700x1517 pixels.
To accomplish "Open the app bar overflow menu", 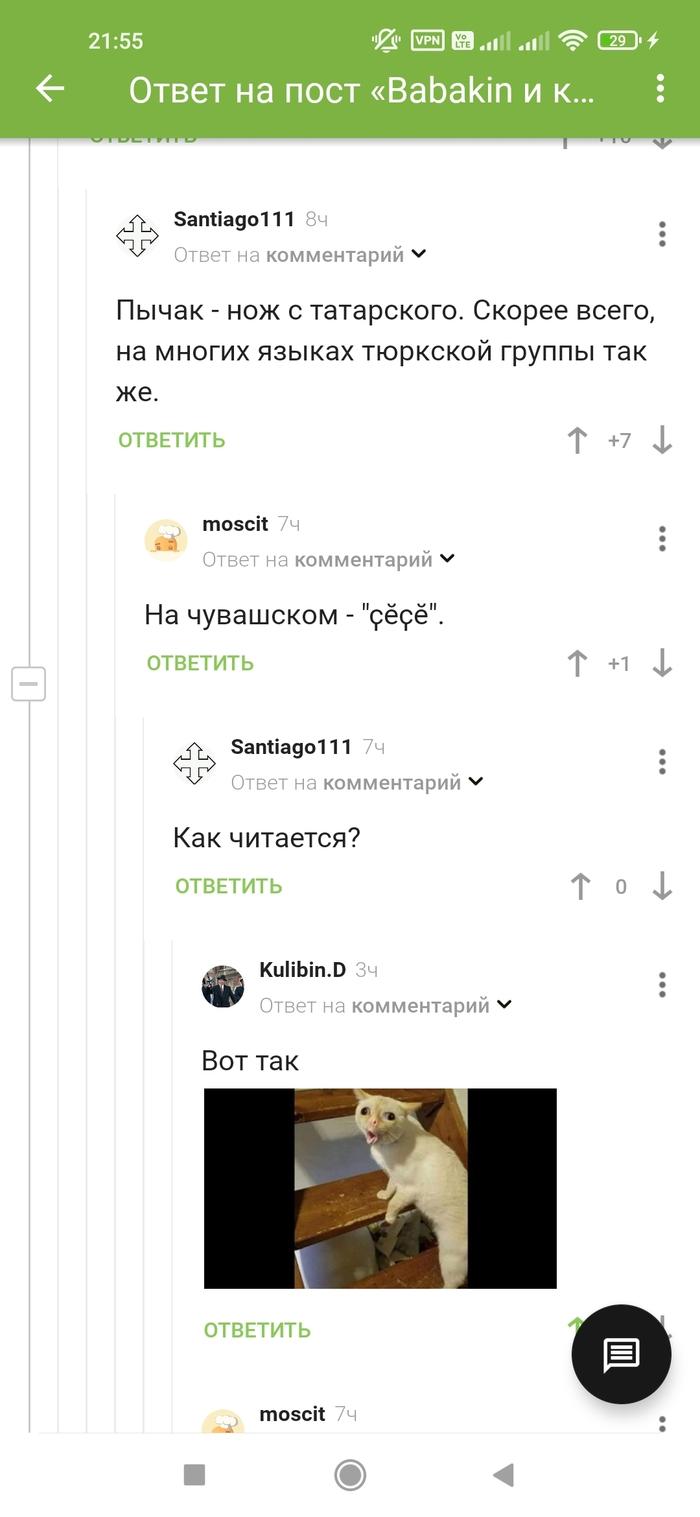I will pos(660,89).
